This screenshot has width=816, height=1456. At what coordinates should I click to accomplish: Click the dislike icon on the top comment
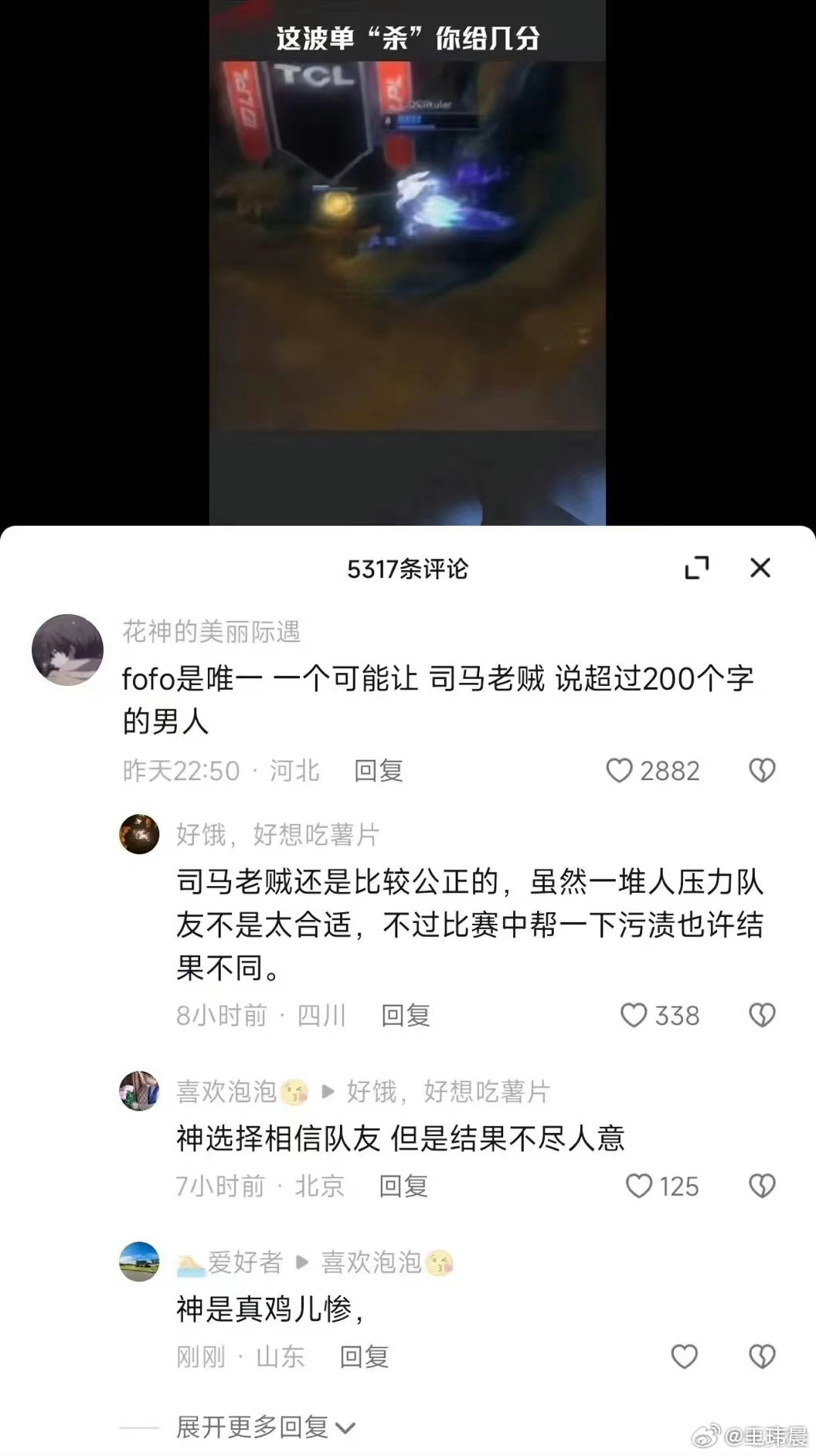pos(761,771)
